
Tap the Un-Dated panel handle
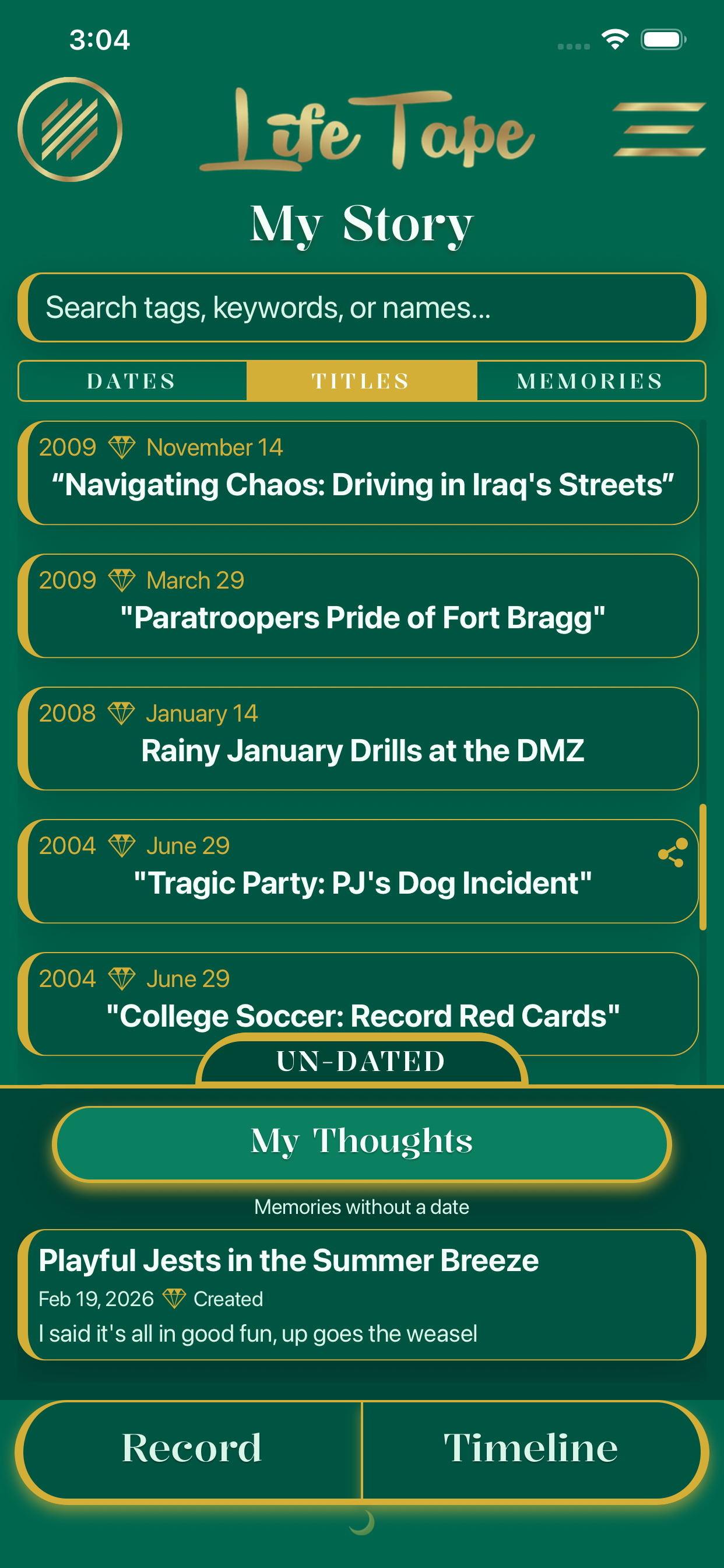[x=361, y=1062]
